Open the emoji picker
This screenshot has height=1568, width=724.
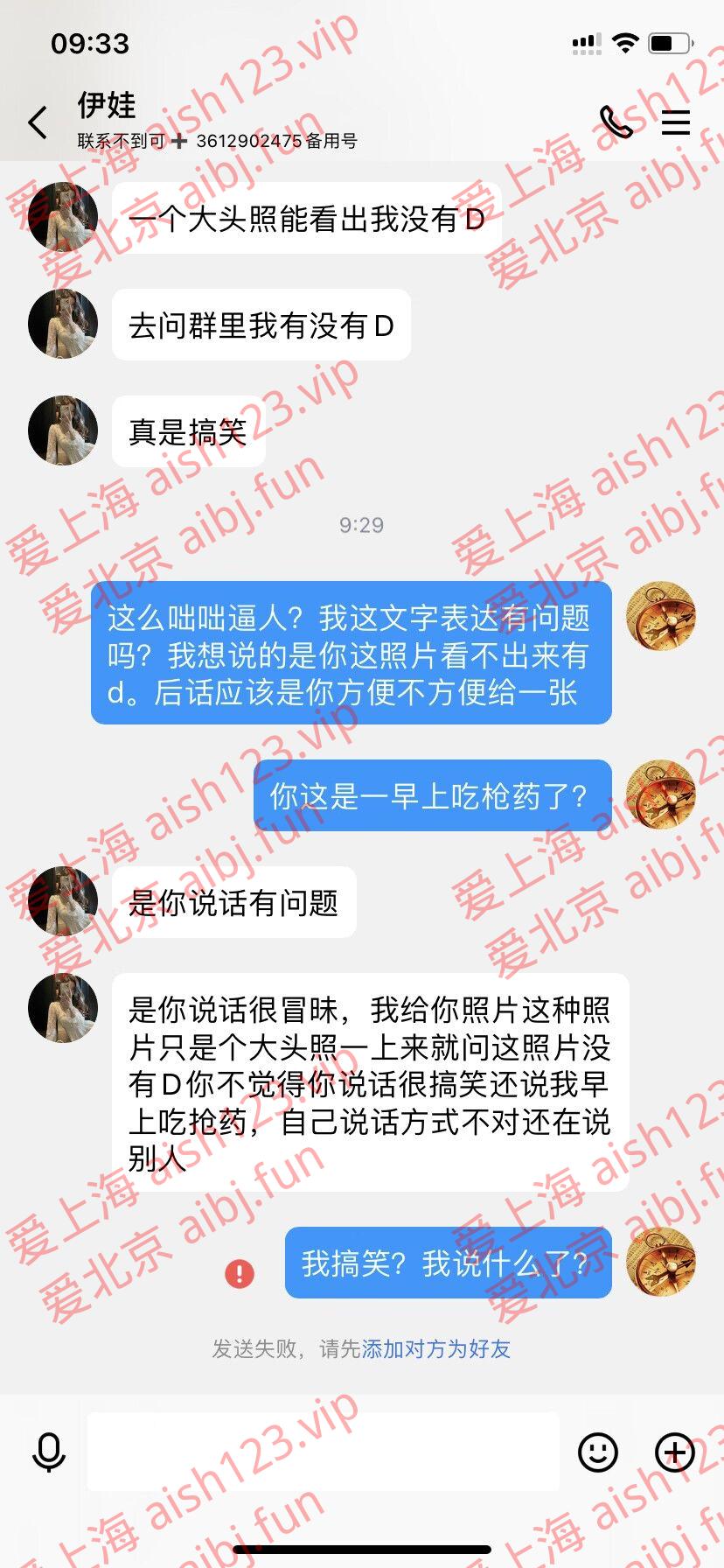click(598, 1453)
